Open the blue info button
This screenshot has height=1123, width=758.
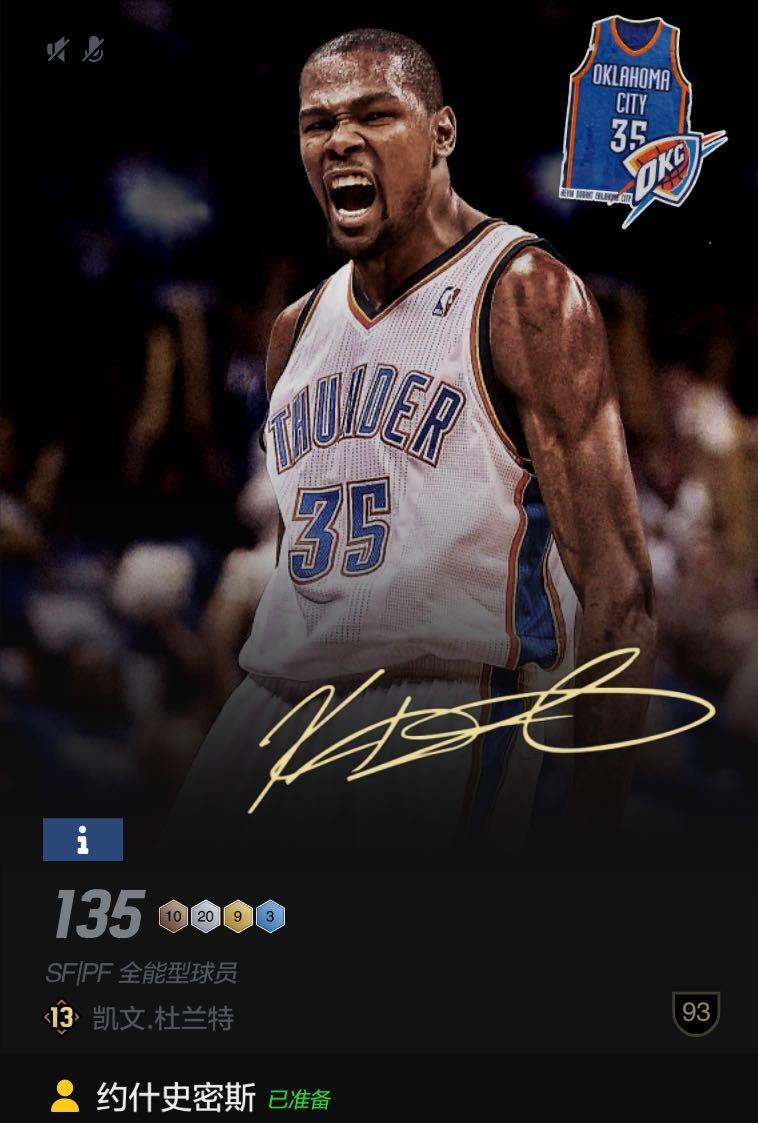83,840
